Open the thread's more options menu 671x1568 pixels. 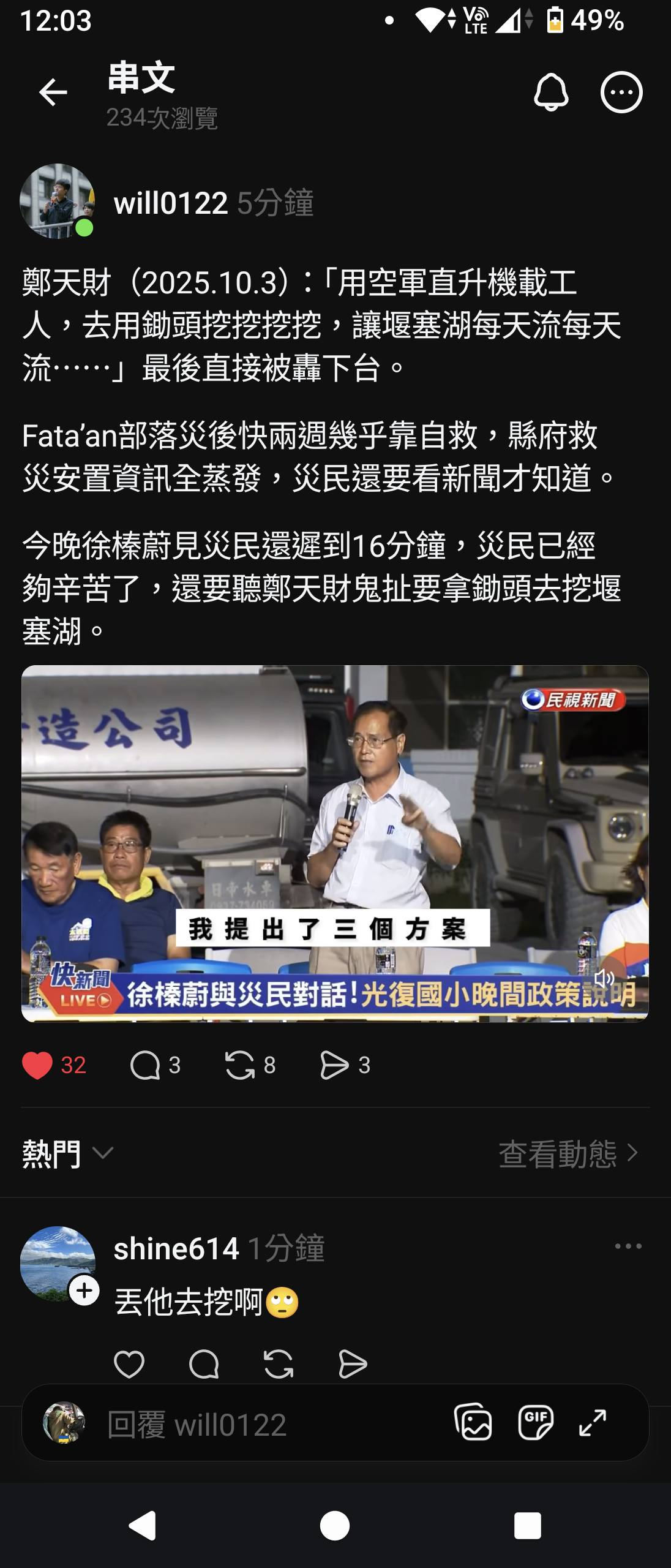click(621, 92)
